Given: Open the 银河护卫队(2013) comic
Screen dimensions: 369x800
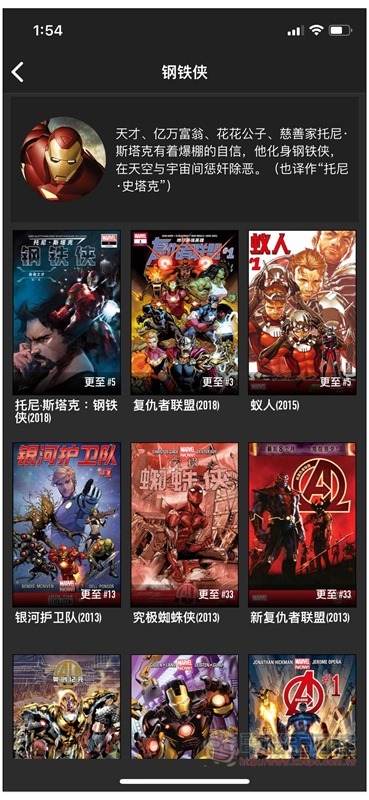Looking at the screenshot, I should tap(67, 524).
